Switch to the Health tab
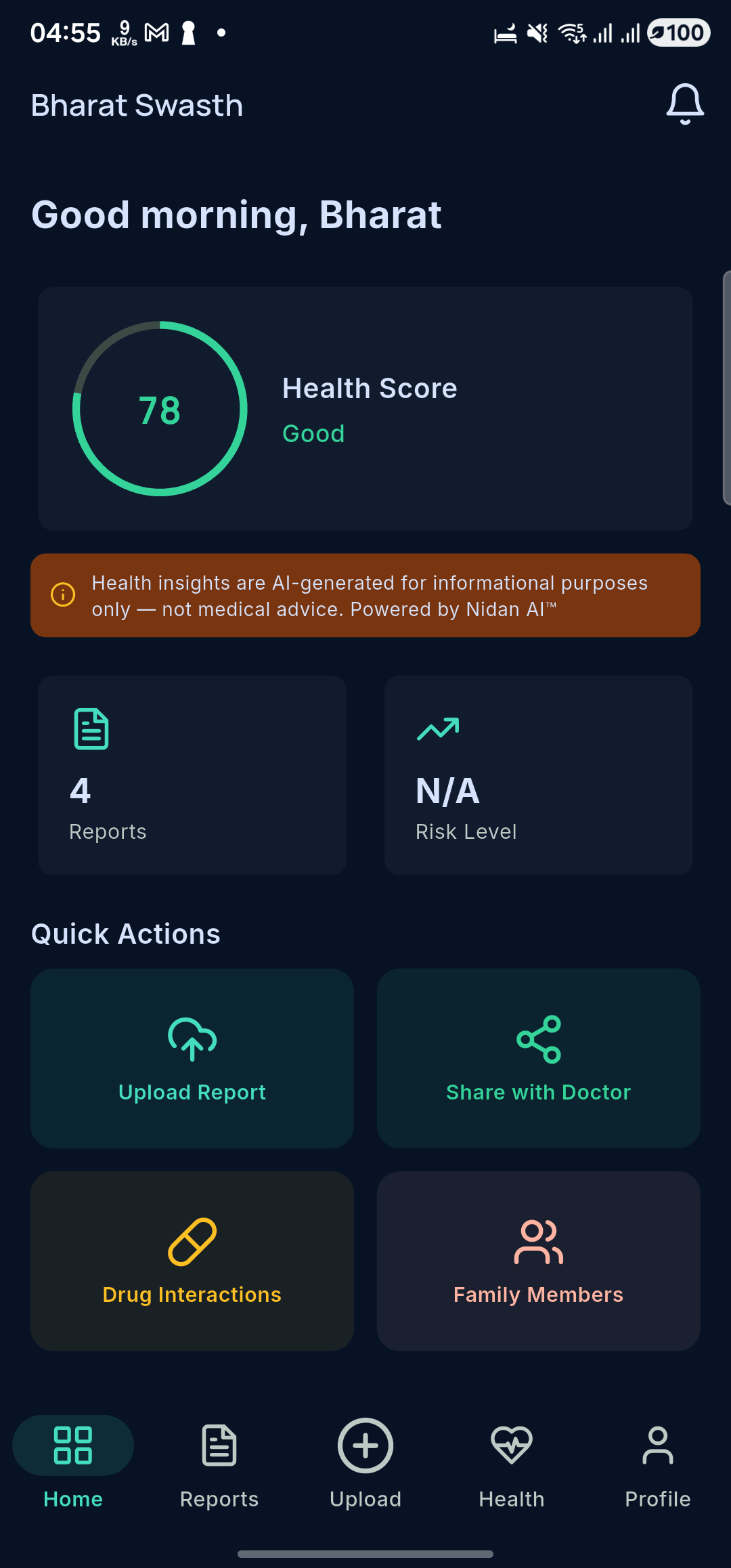This screenshot has width=731, height=1568. tap(512, 1464)
